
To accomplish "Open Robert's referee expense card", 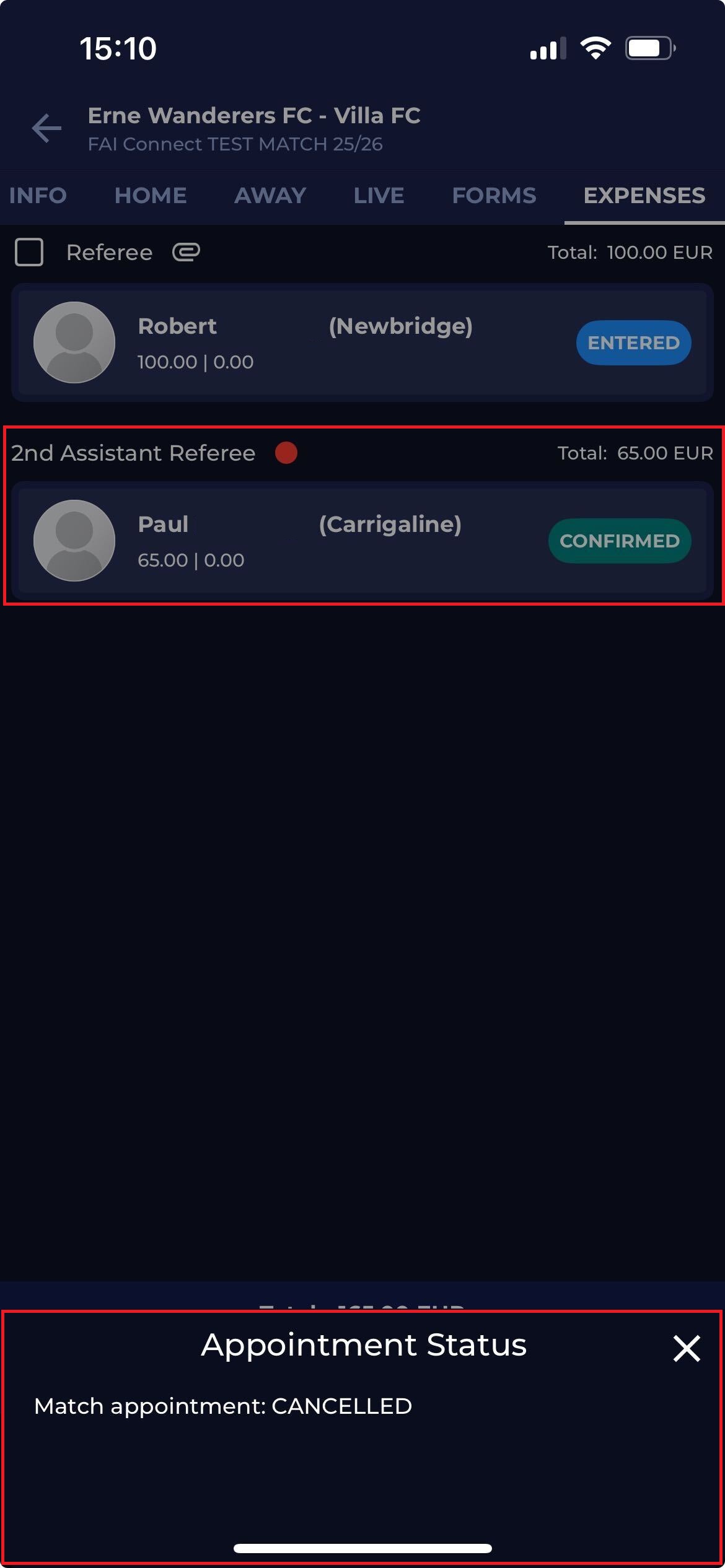I will pos(362,342).
